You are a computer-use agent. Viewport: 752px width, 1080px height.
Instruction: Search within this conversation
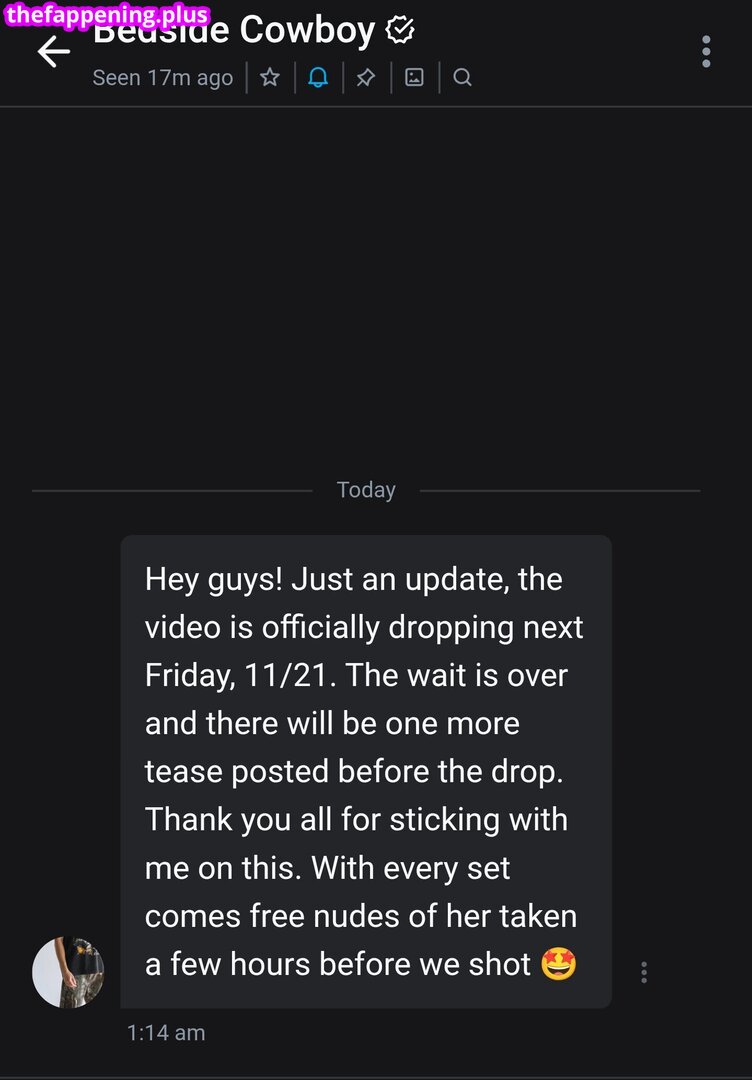point(462,77)
